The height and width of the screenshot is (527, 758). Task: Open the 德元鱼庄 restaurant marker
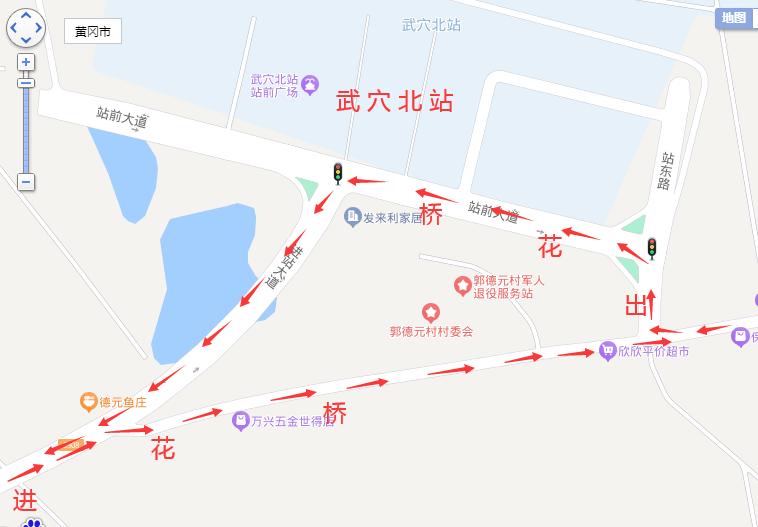click(89, 402)
